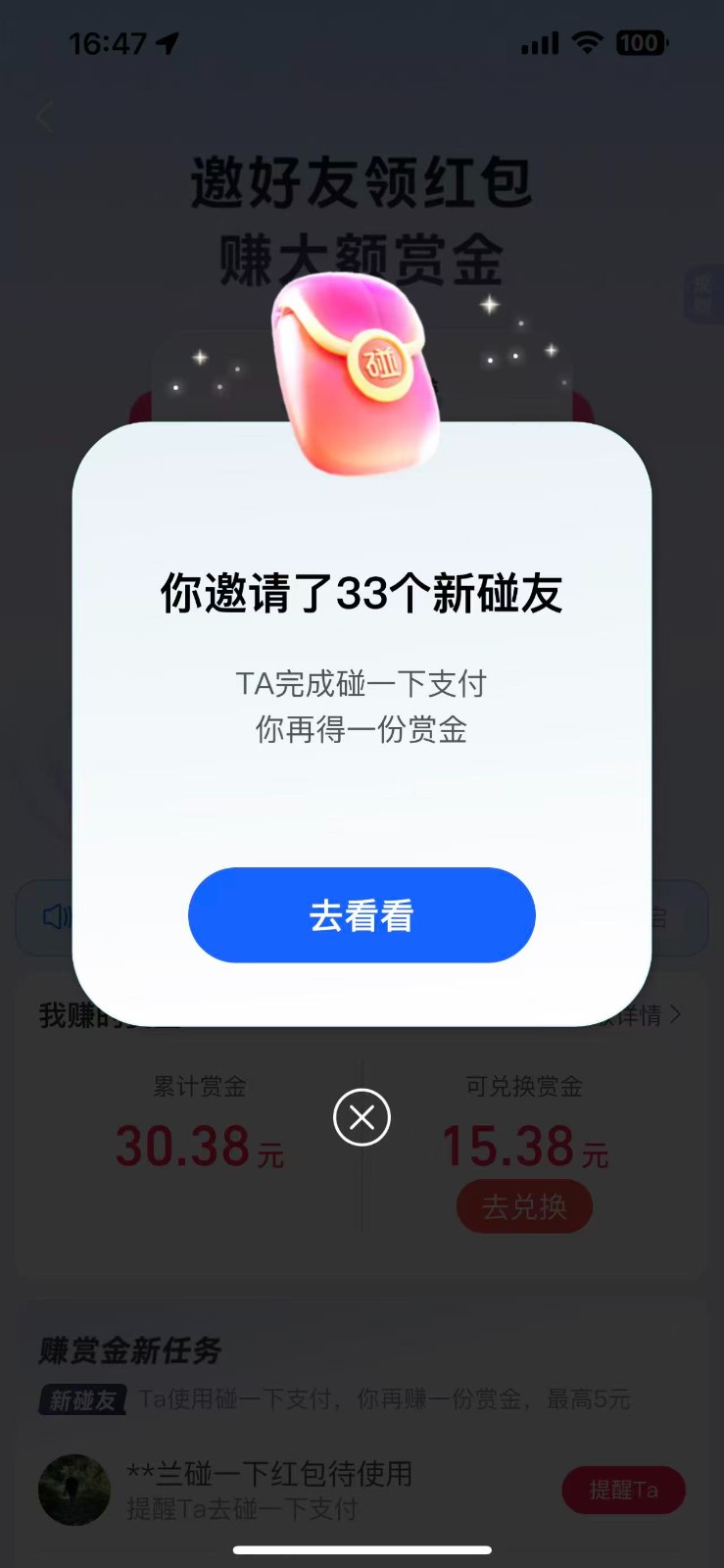The width and height of the screenshot is (724, 1568).
Task: Tap the 可兑换赏金 15.38元 amount
Action: pos(523,1147)
